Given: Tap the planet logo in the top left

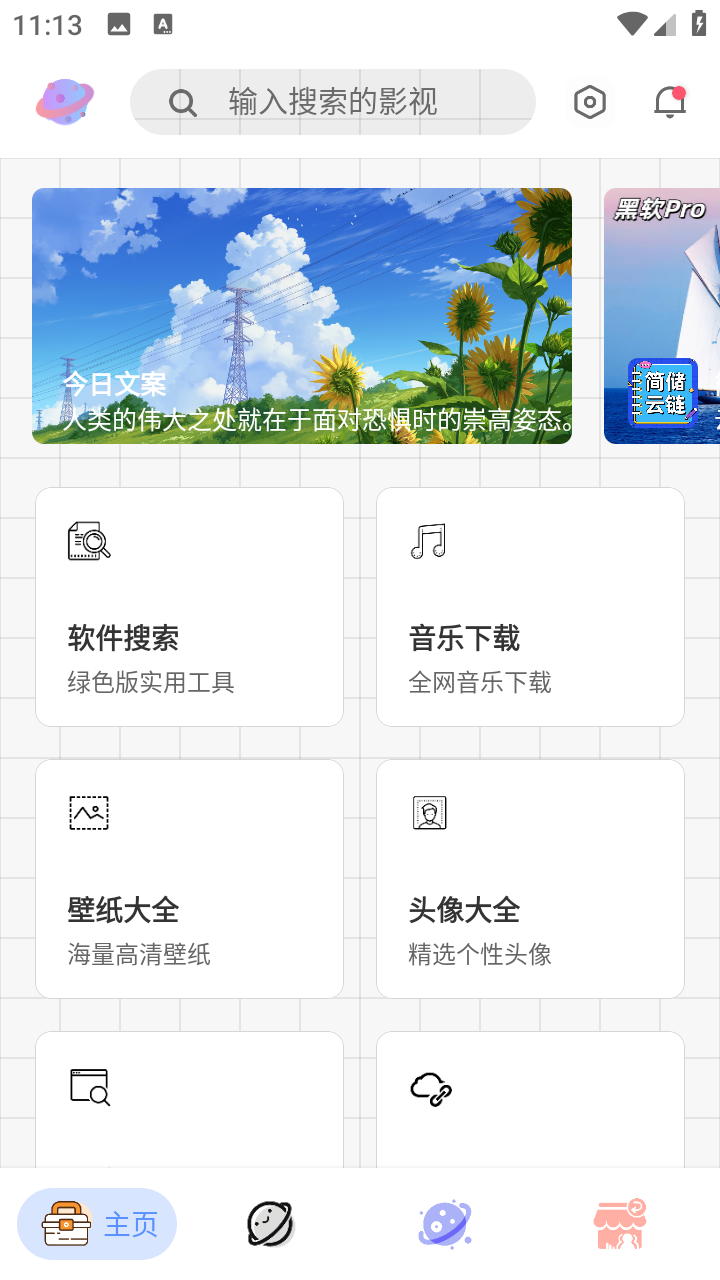Looking at the screenshot, I should 64,100.
